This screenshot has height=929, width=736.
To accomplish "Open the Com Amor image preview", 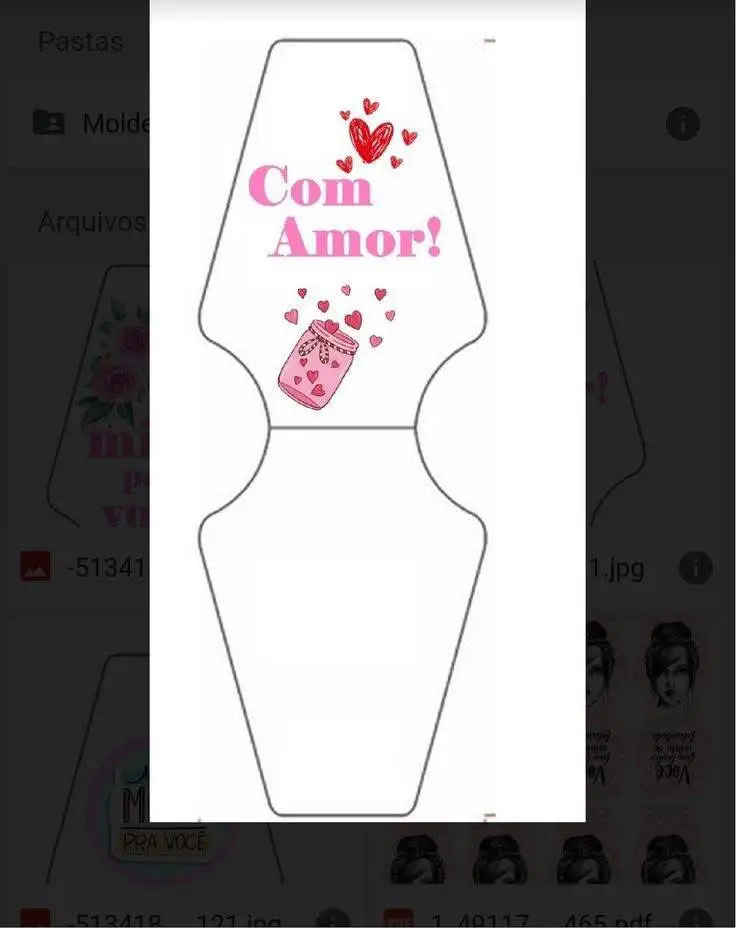I will click(x=367, y=420).
